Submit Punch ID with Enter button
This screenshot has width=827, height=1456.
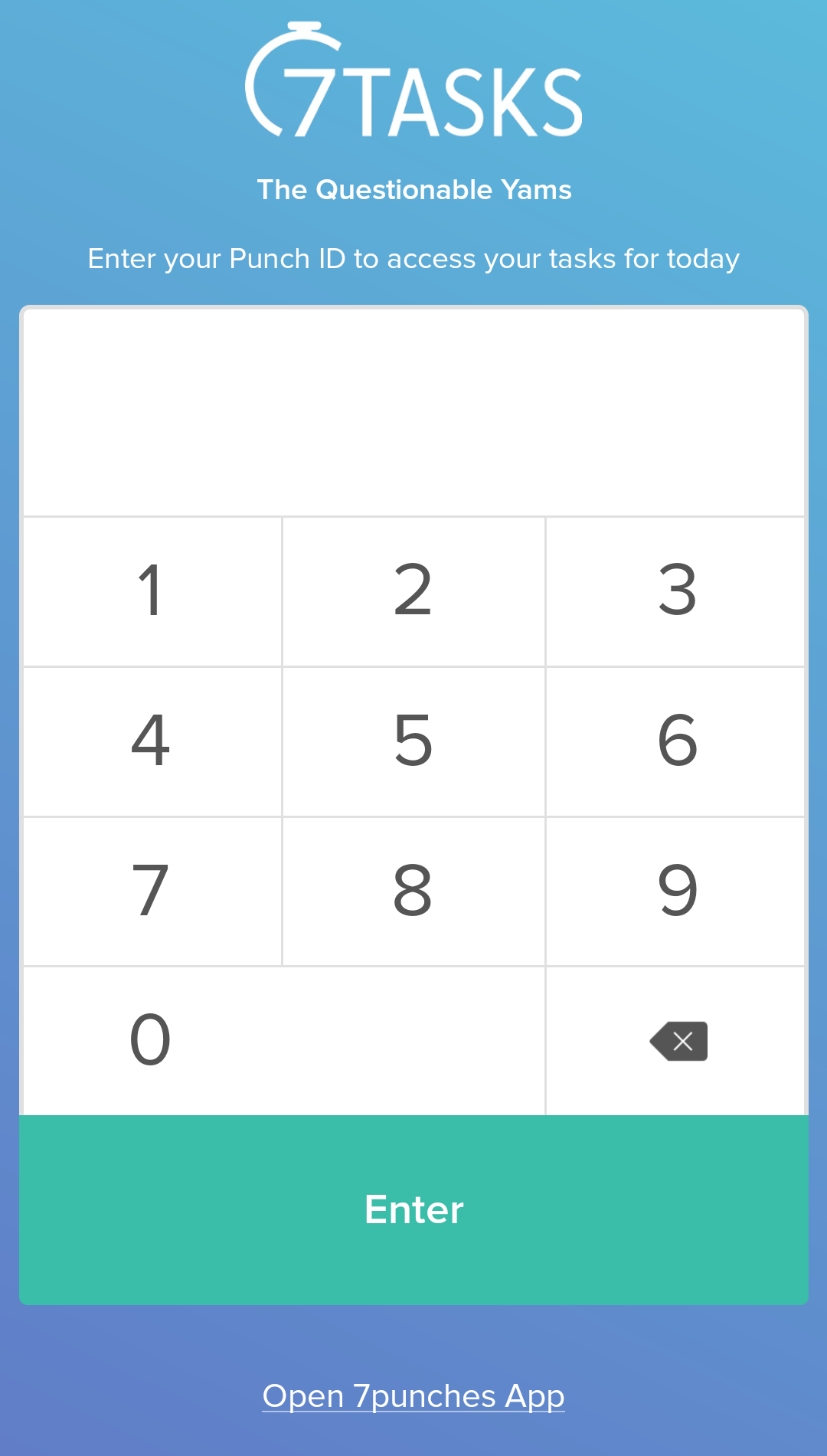pos(413,1210)
